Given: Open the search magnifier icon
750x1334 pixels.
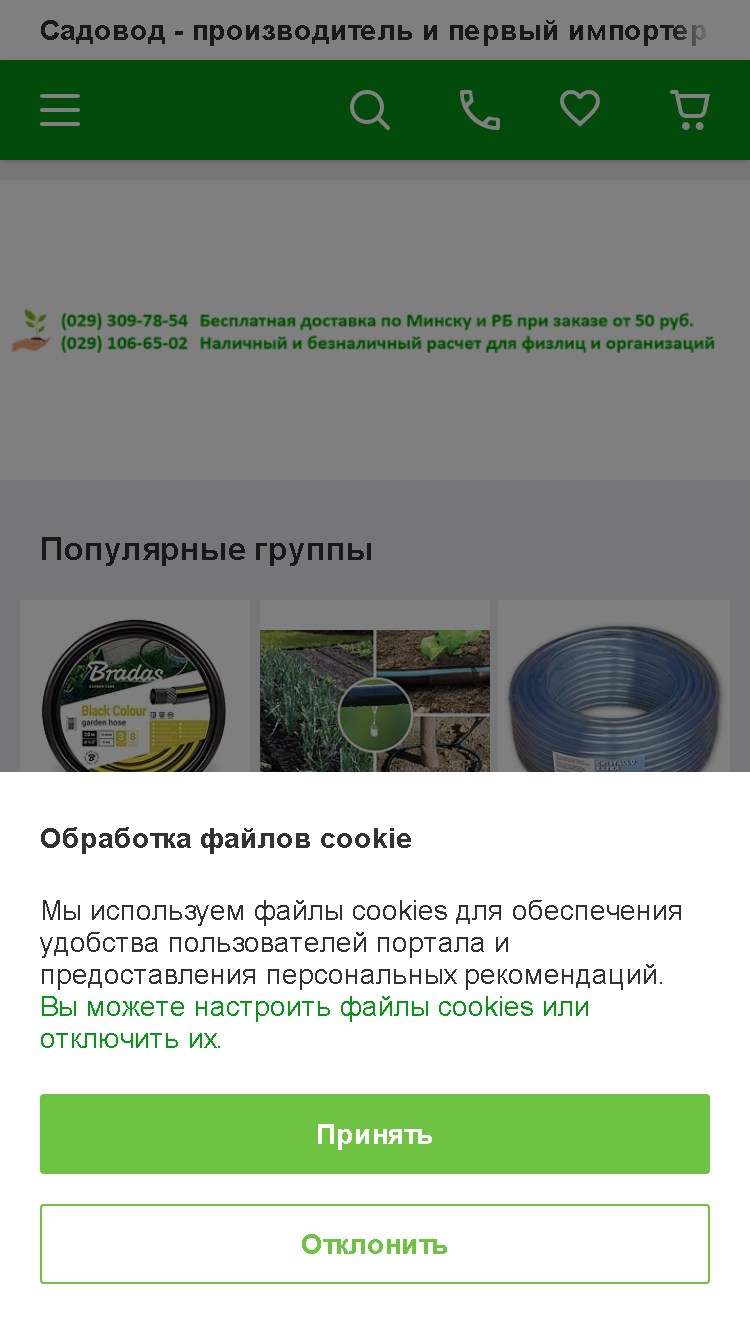Looking at the screenshot, I should click(x=370, y=110).
